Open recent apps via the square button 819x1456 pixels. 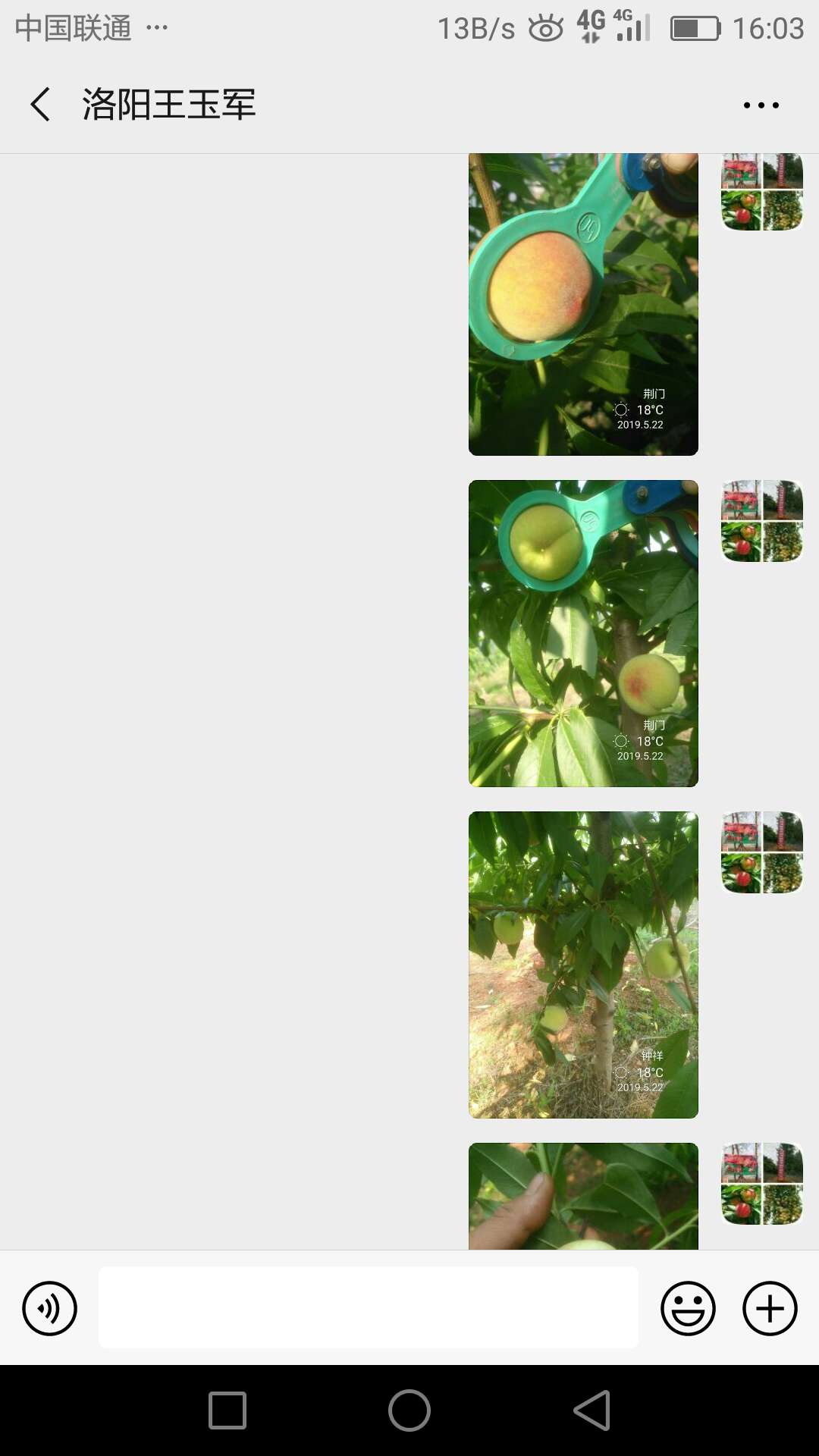(227, 1410)
